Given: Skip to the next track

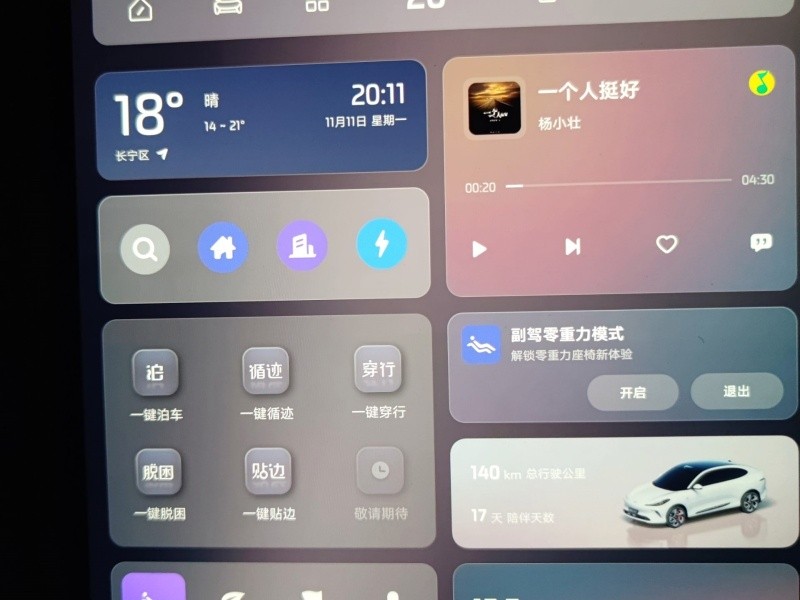Looking at the screenshot, I should (x=572, y=246).
